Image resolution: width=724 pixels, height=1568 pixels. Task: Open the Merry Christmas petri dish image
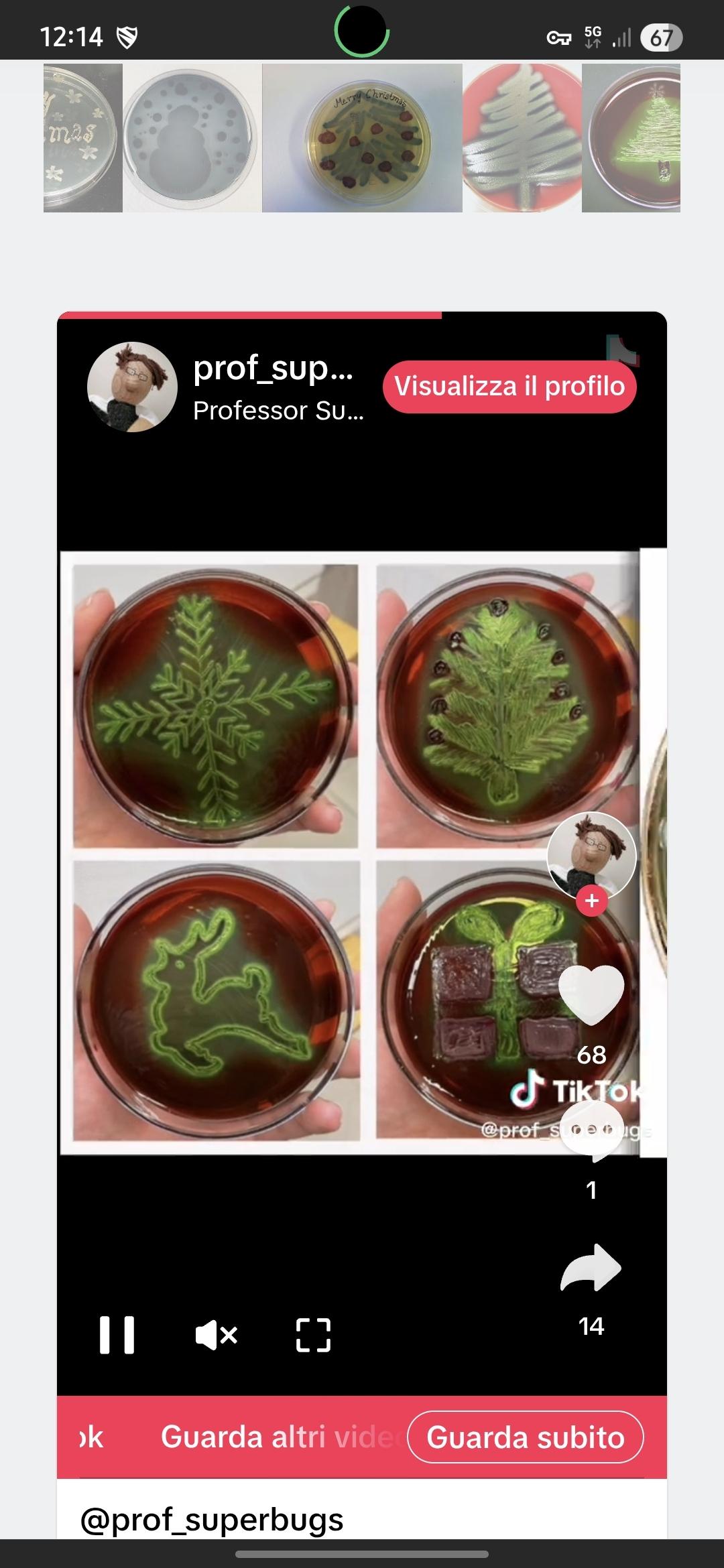click(x=362, y=138)
